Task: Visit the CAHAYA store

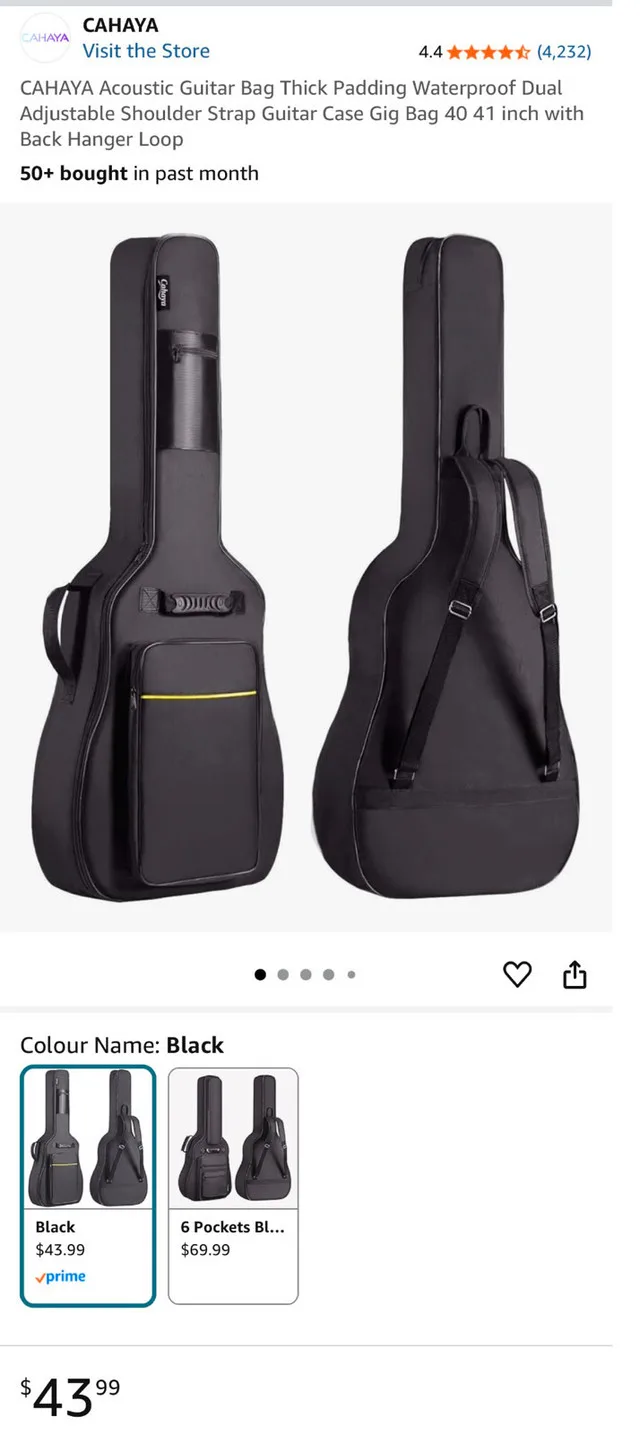Action: click(146, 51)
